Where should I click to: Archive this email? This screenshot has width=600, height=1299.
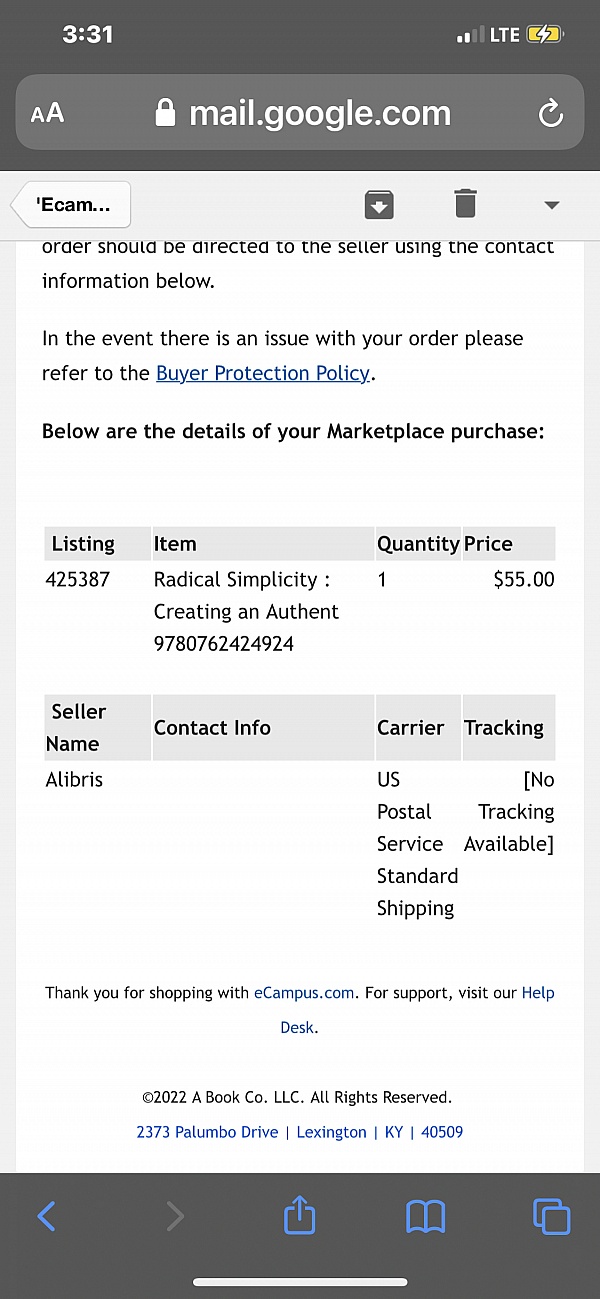(378, 205)
